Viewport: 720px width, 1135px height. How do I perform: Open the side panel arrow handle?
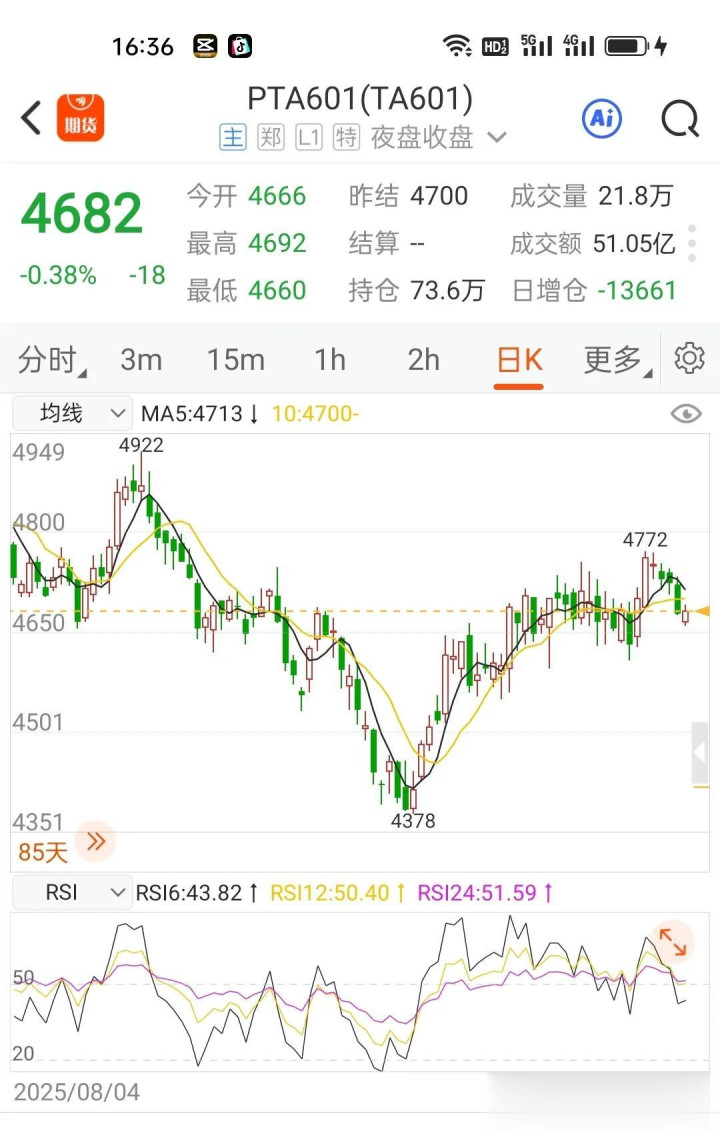(700, 753)
